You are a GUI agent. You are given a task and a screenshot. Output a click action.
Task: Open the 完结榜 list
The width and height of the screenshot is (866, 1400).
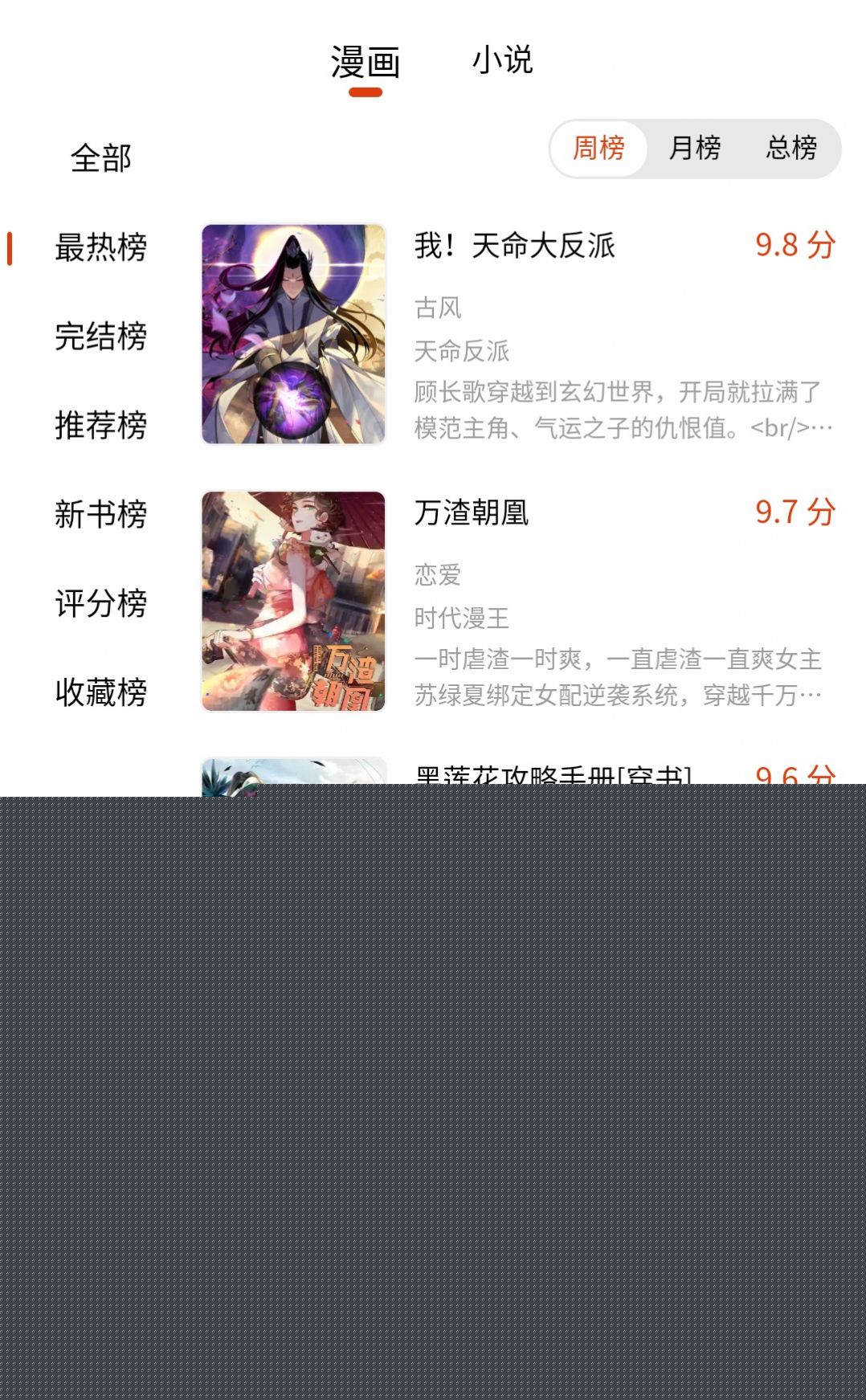pos(100,337)
